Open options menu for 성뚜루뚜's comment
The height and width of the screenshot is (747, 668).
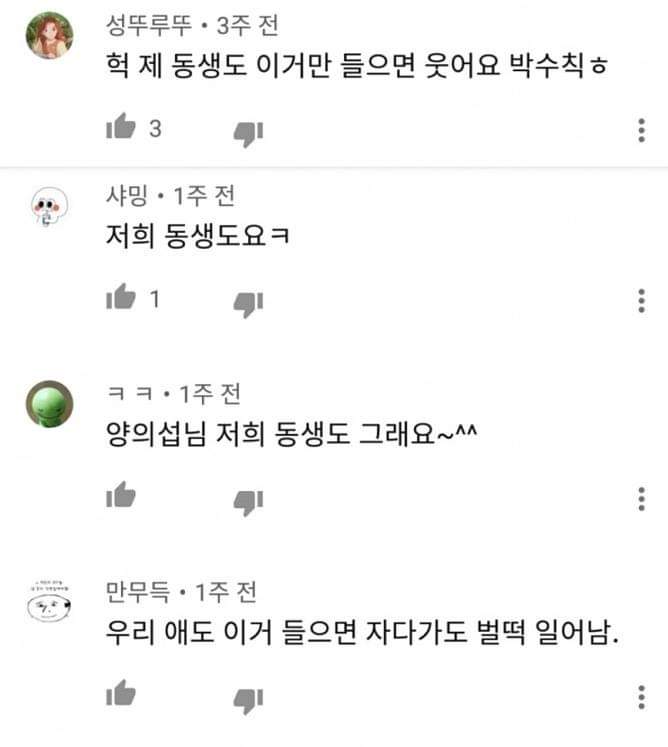[640, 130]
